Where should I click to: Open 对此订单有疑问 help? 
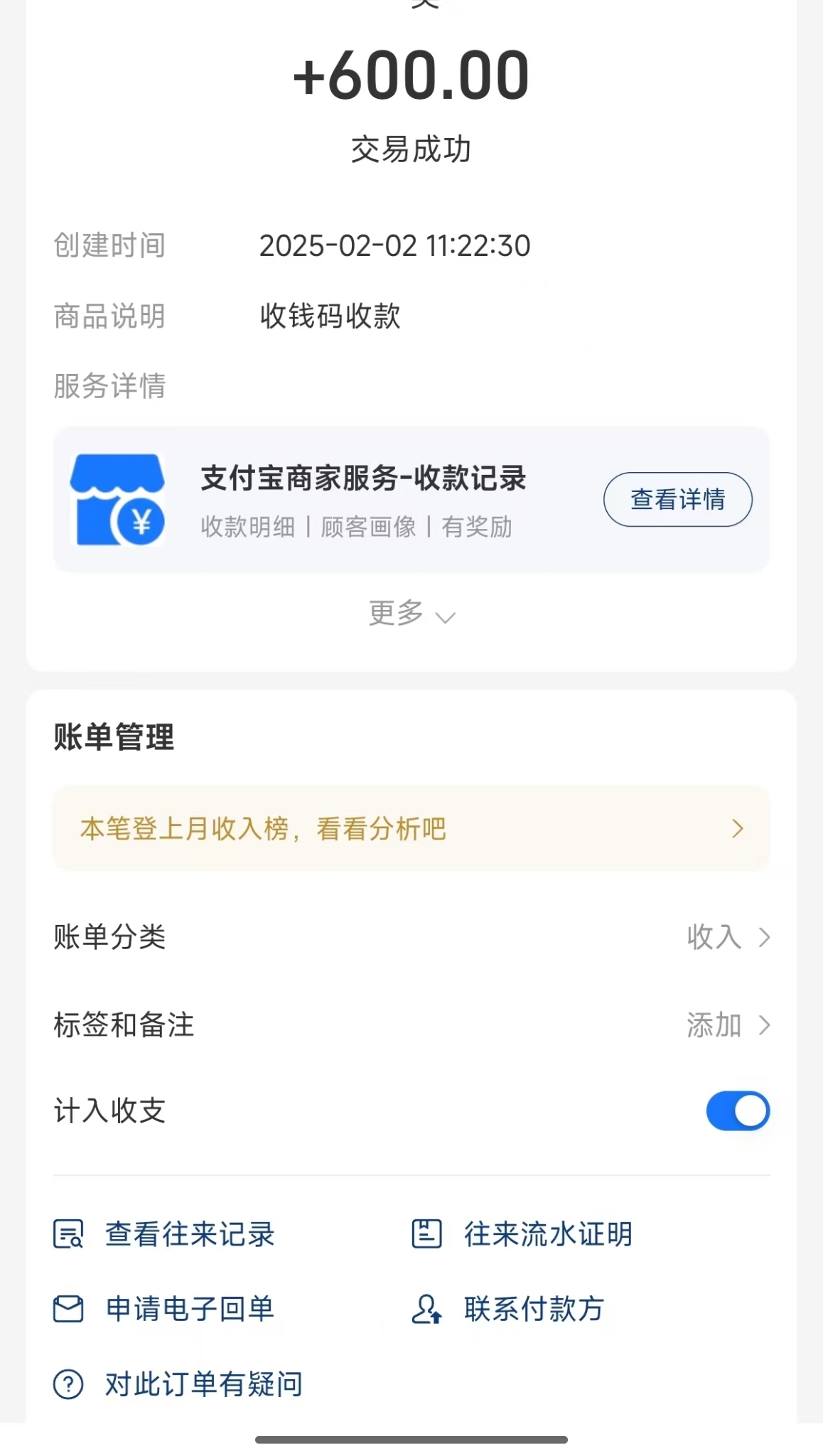(x=179, y=1384)
